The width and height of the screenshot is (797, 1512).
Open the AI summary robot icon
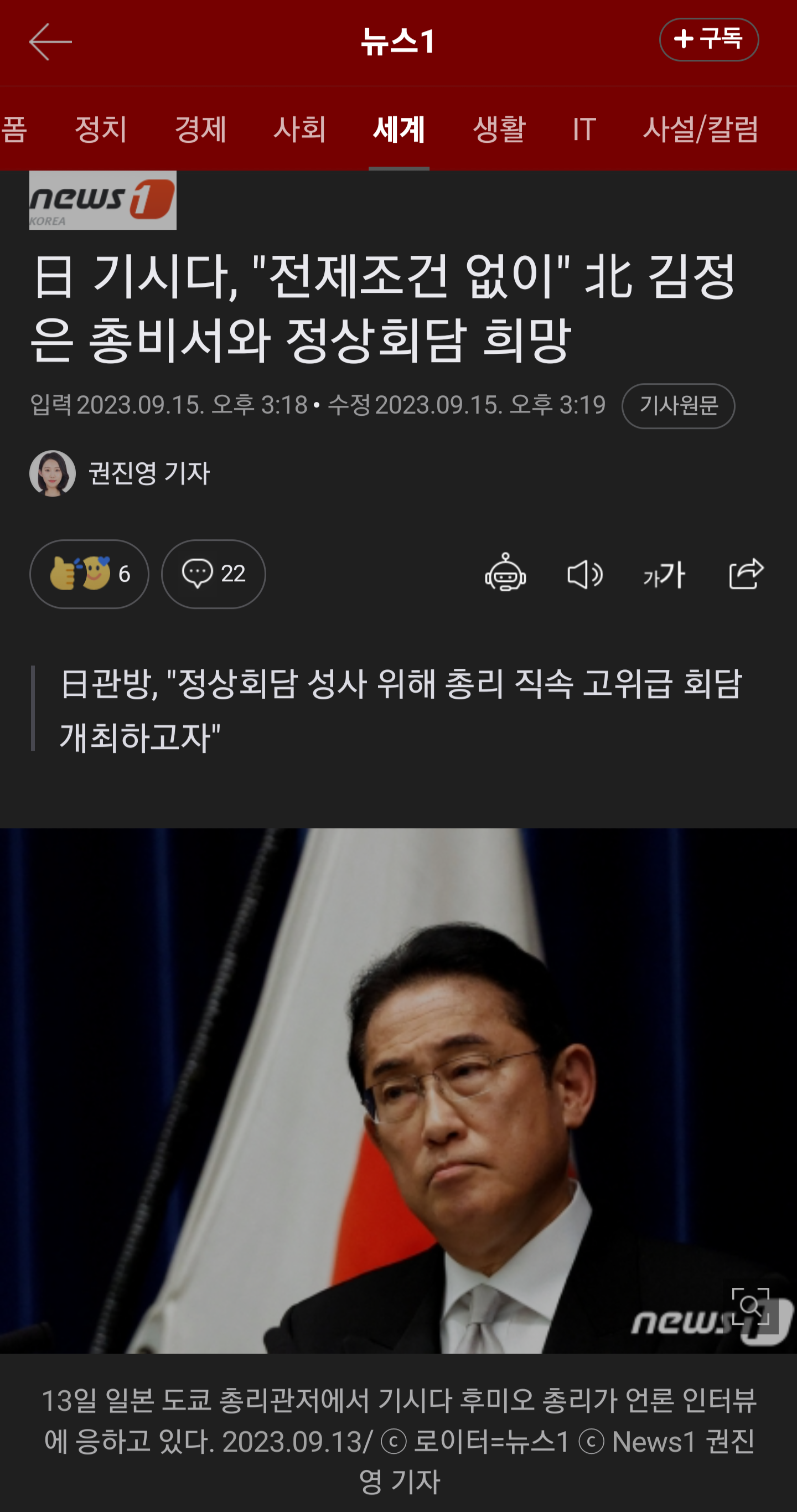[505, 574]
